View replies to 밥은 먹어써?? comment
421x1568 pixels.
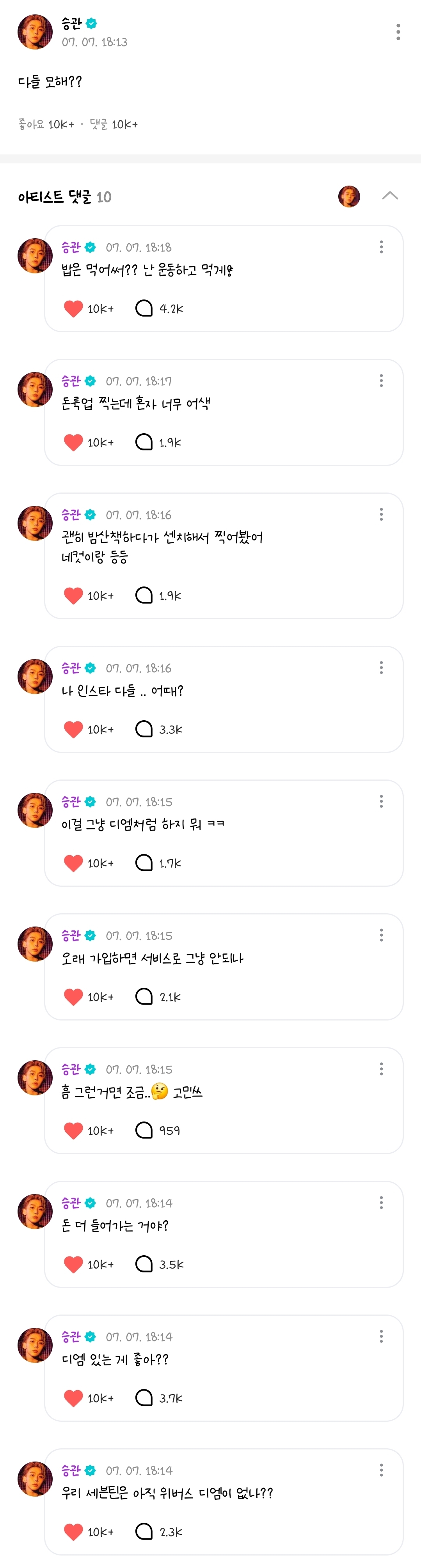pos(144,308)
